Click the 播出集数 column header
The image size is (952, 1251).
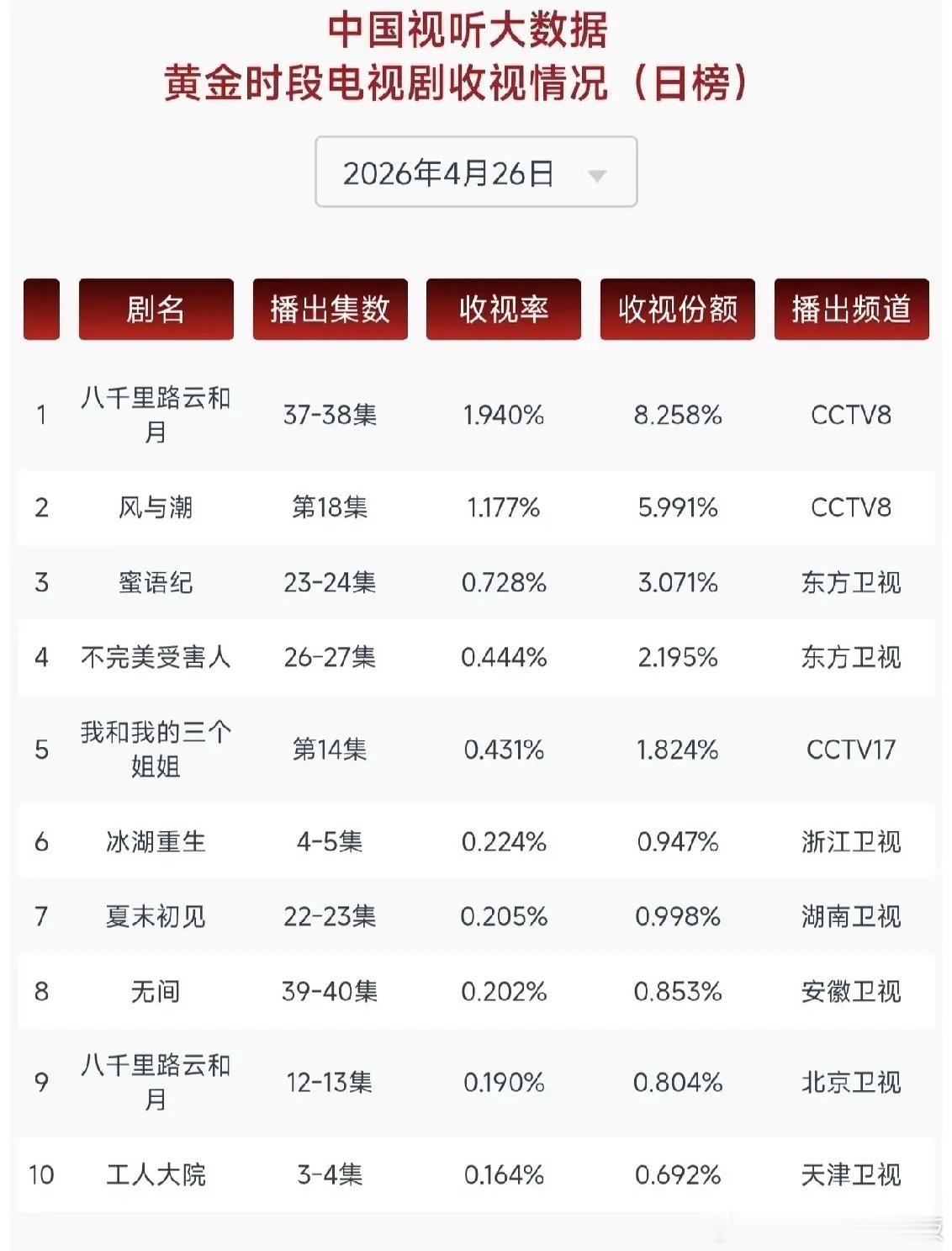(x=329, y=310)
